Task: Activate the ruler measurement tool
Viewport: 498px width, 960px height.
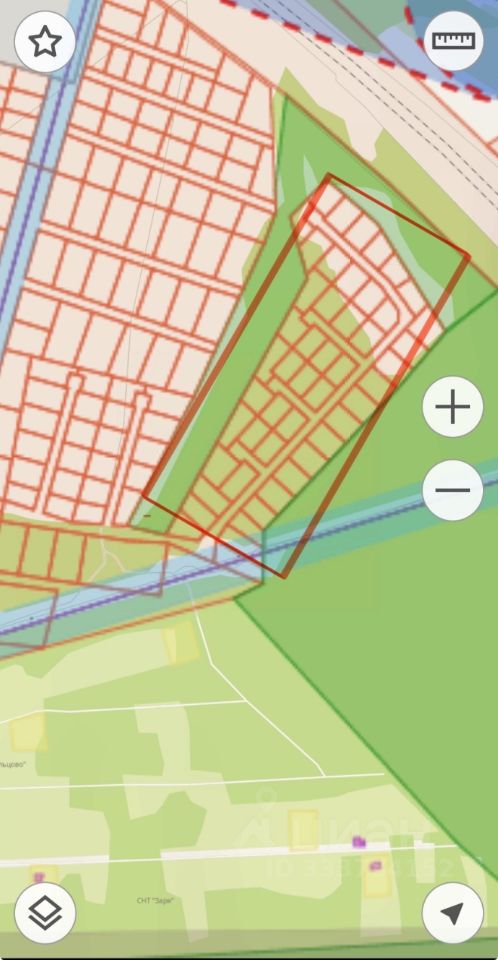Action: click(x=453, y=42)
